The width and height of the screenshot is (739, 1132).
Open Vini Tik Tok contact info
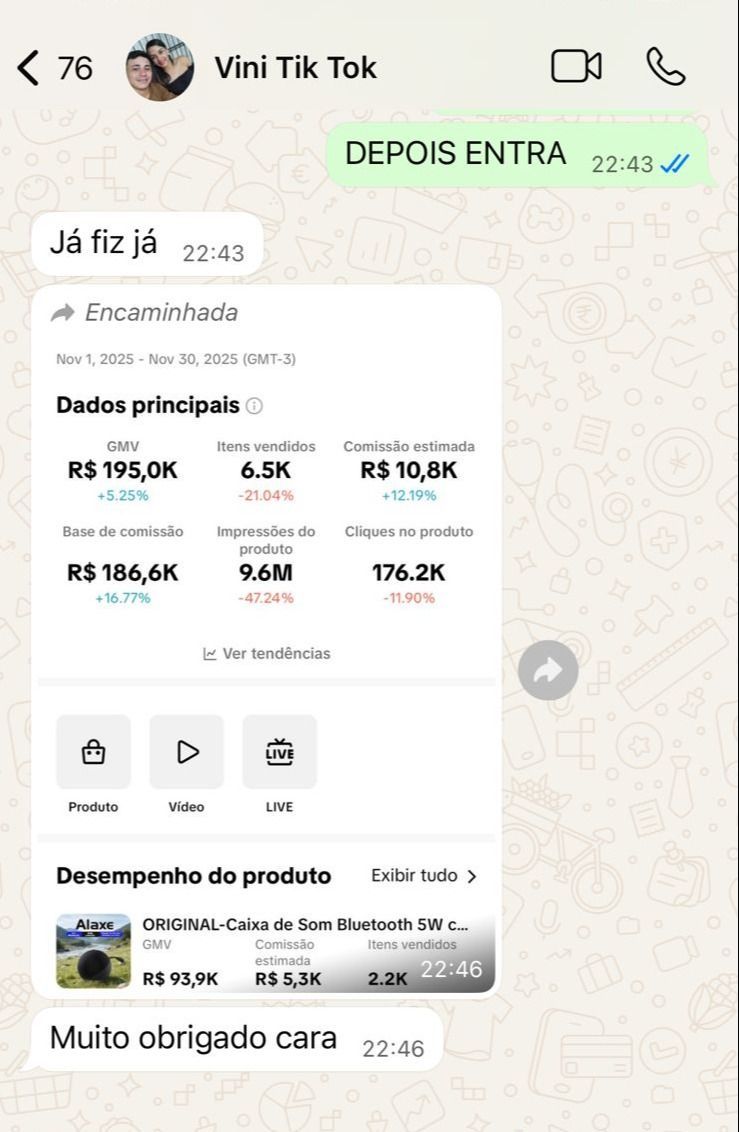coord(295,68)
